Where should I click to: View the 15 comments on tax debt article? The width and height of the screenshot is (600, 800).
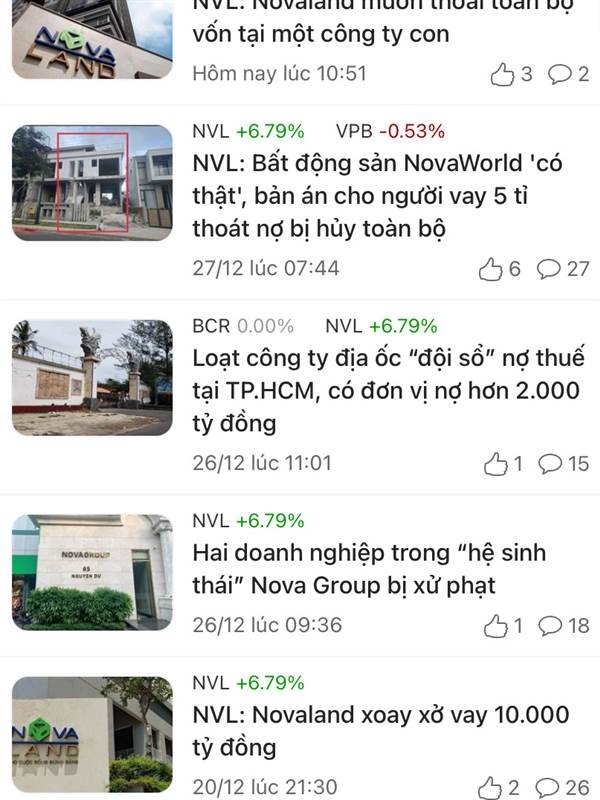pyautogui.click(x=563, y=464)
